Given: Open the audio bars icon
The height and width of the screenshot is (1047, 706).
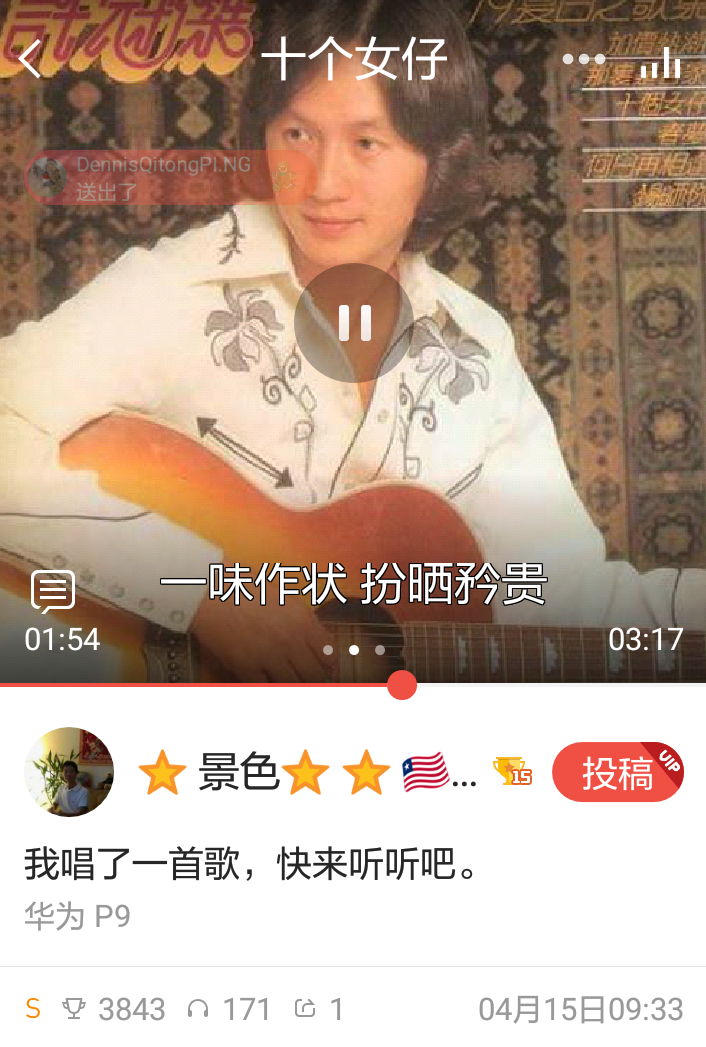Looking at the screenshot, I should click(661, 63).
